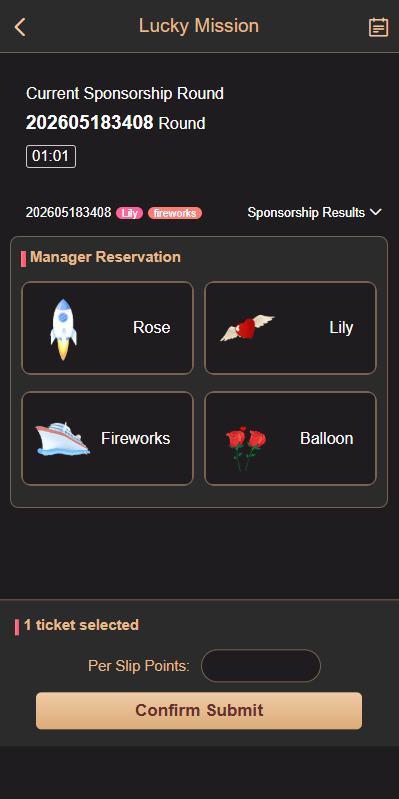The width and height of the screenshot is (399, 799).
Task: Focus the Per Slip Points field
Action: (x=261, y=665)
